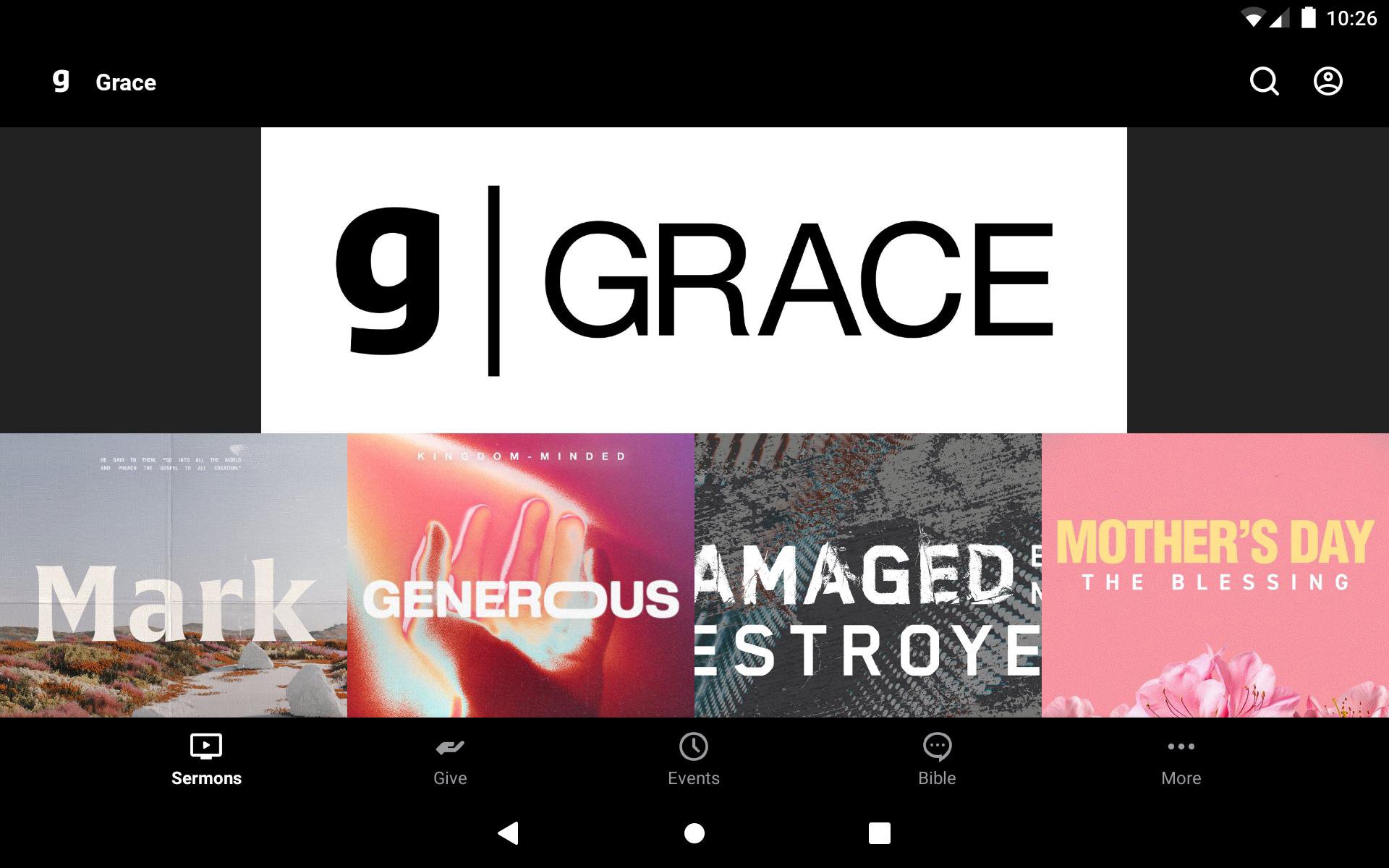Switch to the Give tab
This screenshot has width=1389, height=868.
coord(450,759)
